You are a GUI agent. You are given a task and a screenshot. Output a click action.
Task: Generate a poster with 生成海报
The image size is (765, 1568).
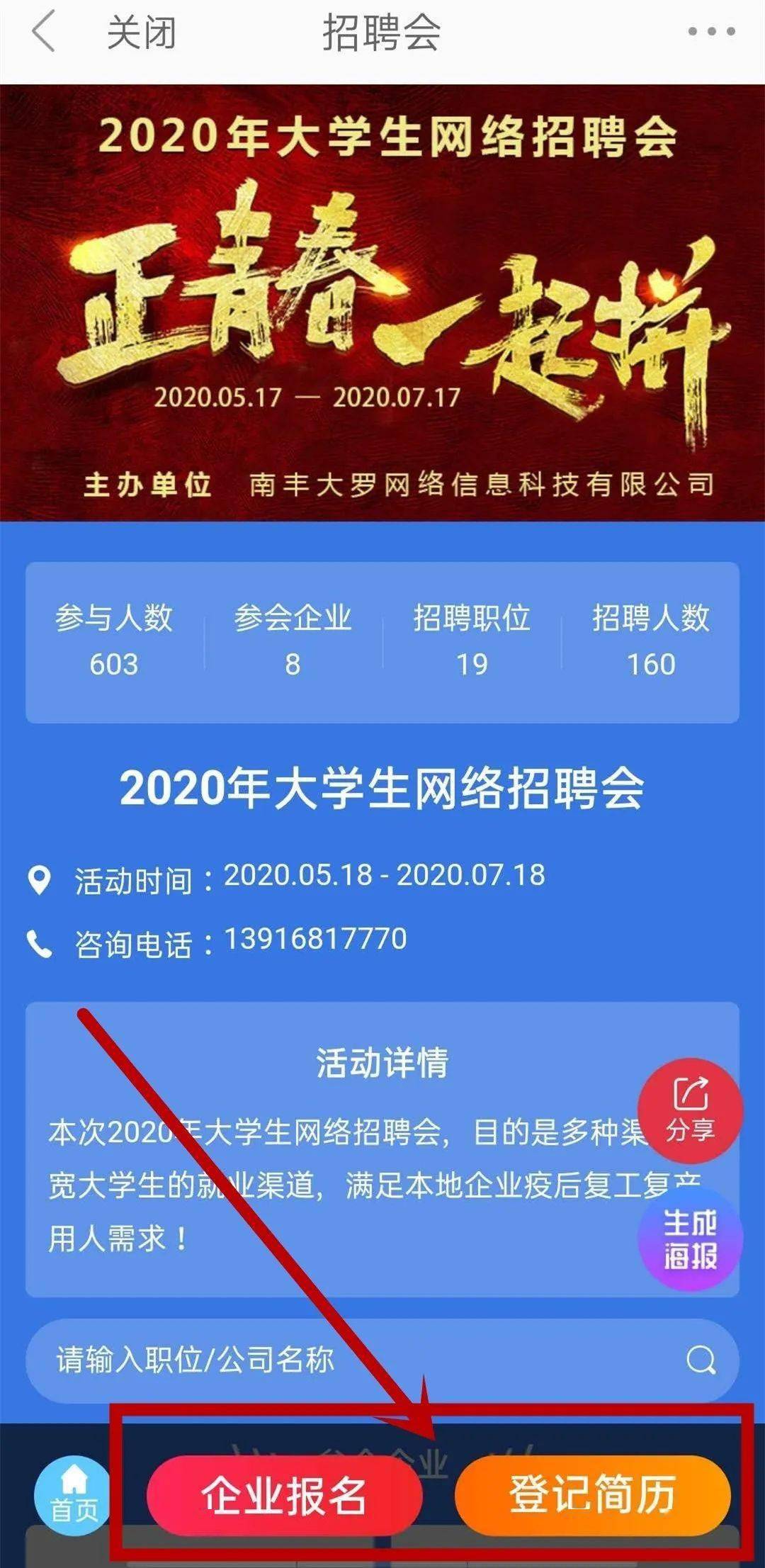pyautogui.click(x=690, y=1239)
